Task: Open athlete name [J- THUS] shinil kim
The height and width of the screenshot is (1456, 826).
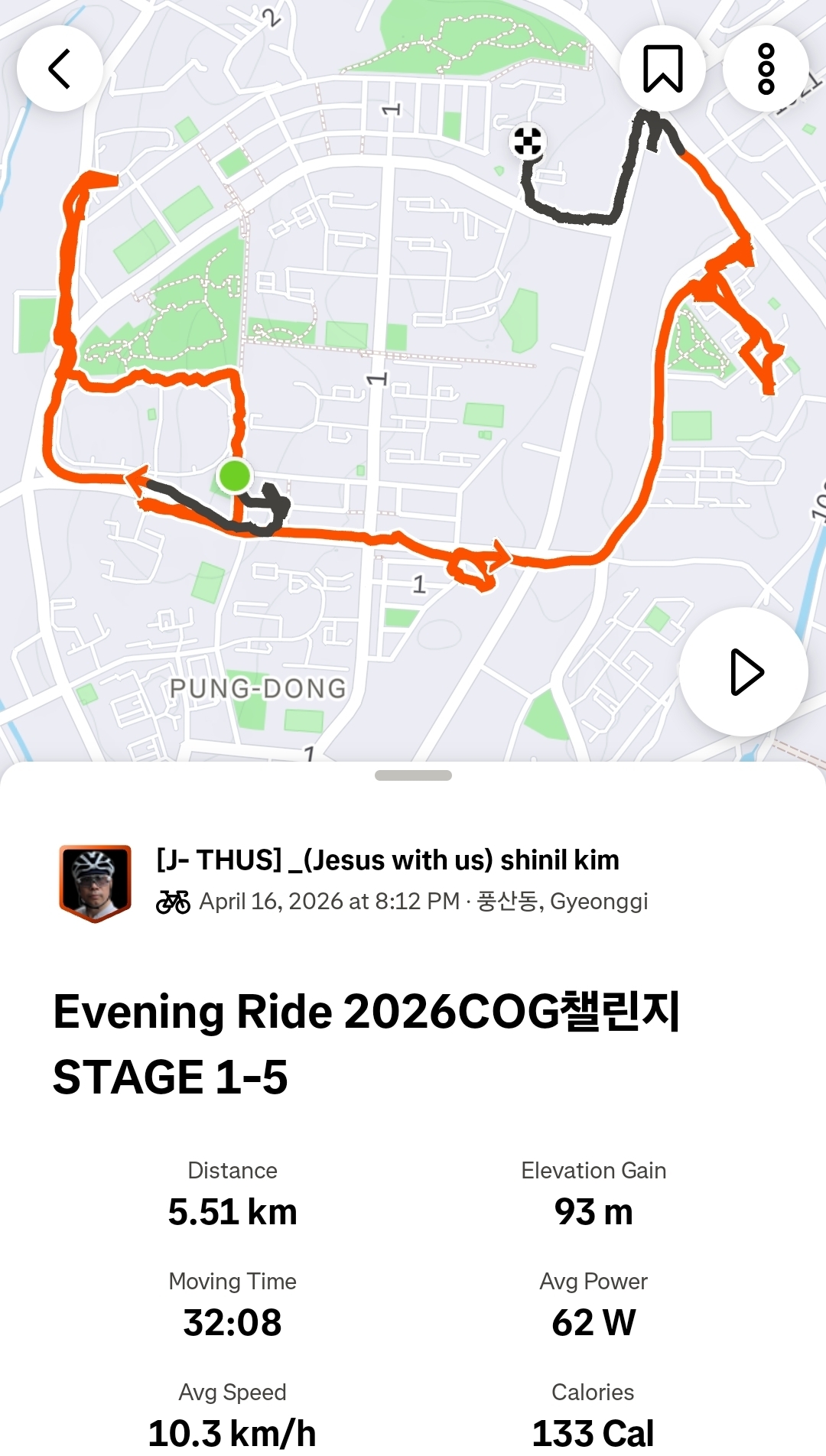Action: click(388, 860)
